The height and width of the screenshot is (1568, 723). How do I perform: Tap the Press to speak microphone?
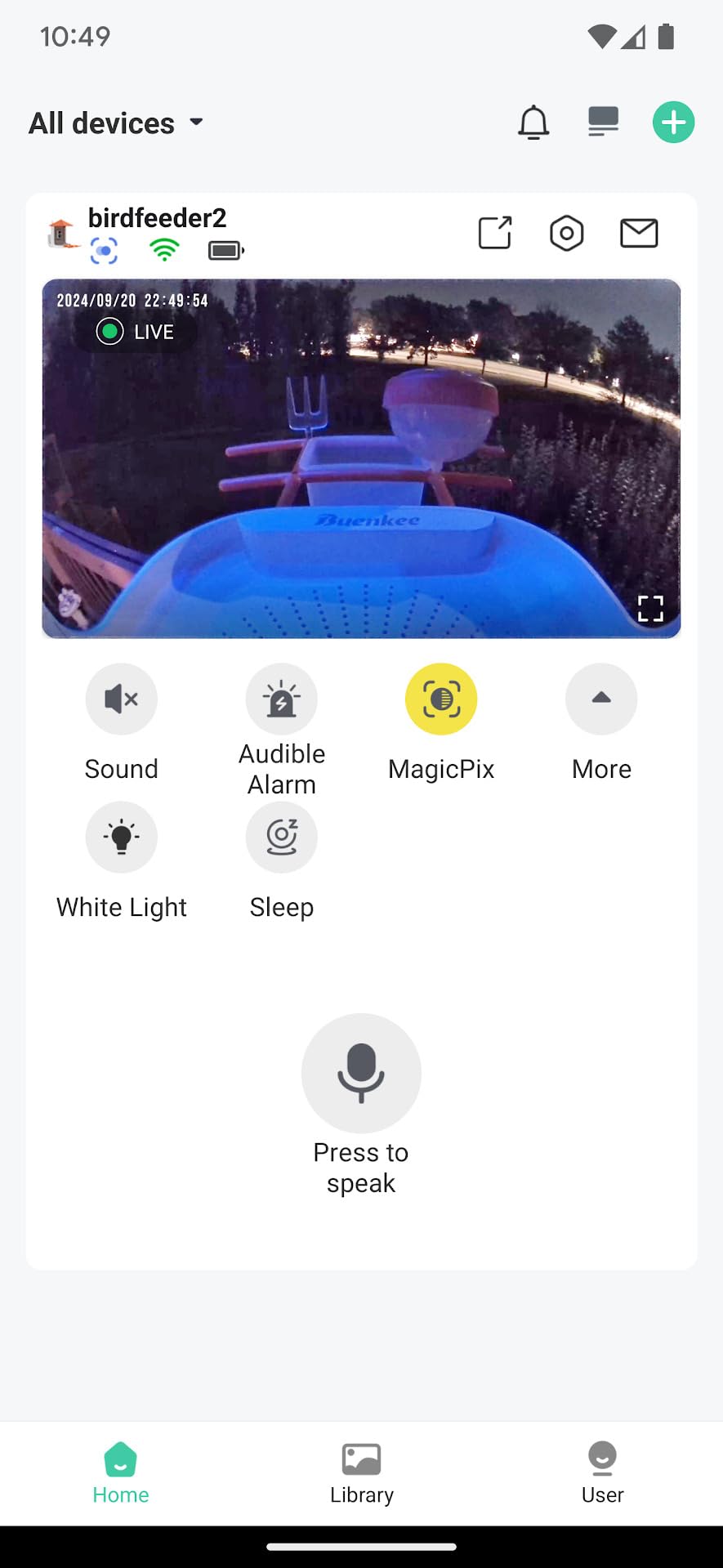coord(361,1073)
